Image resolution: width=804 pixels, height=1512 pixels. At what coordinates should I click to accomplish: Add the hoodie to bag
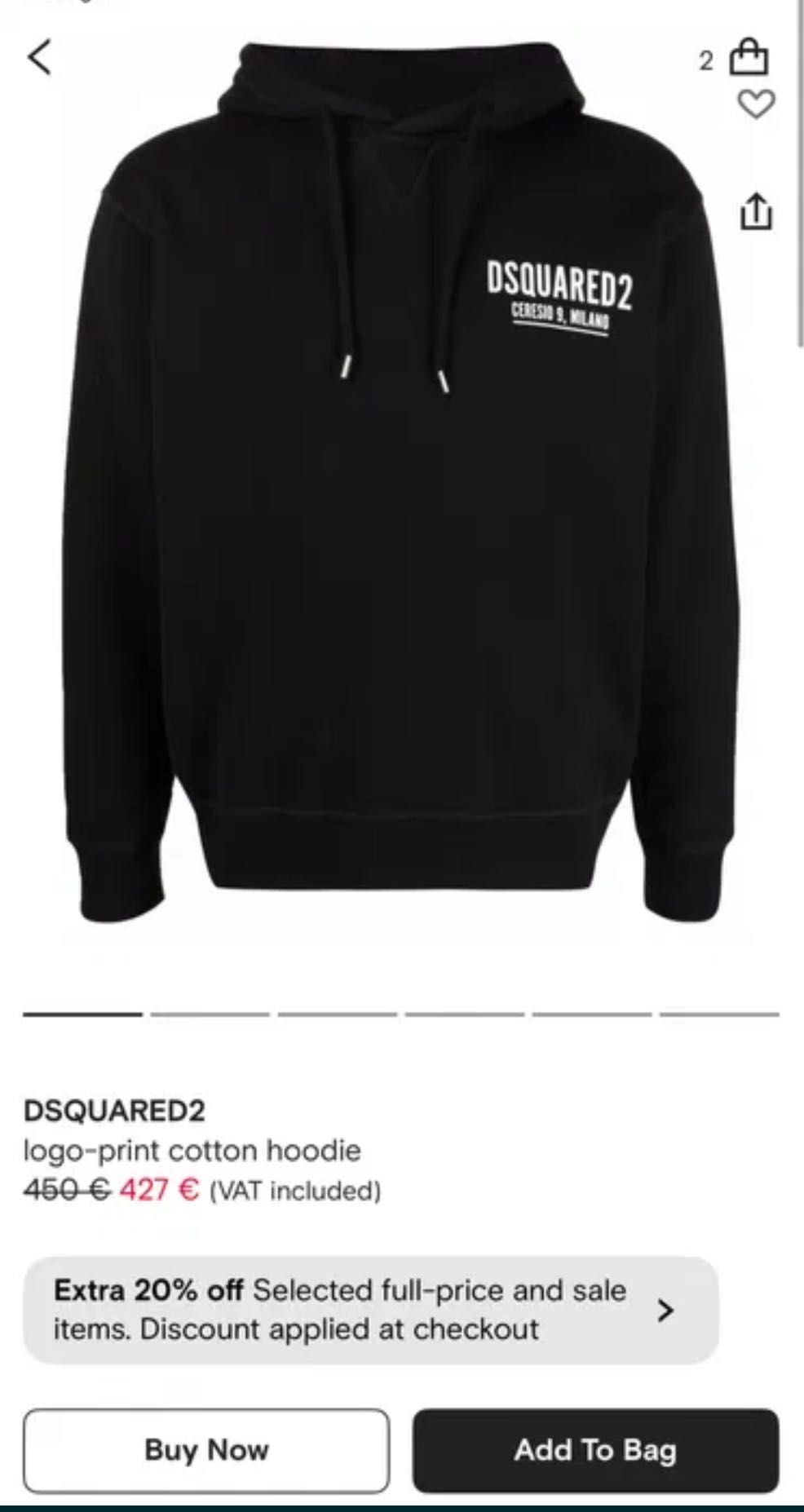595,1450
